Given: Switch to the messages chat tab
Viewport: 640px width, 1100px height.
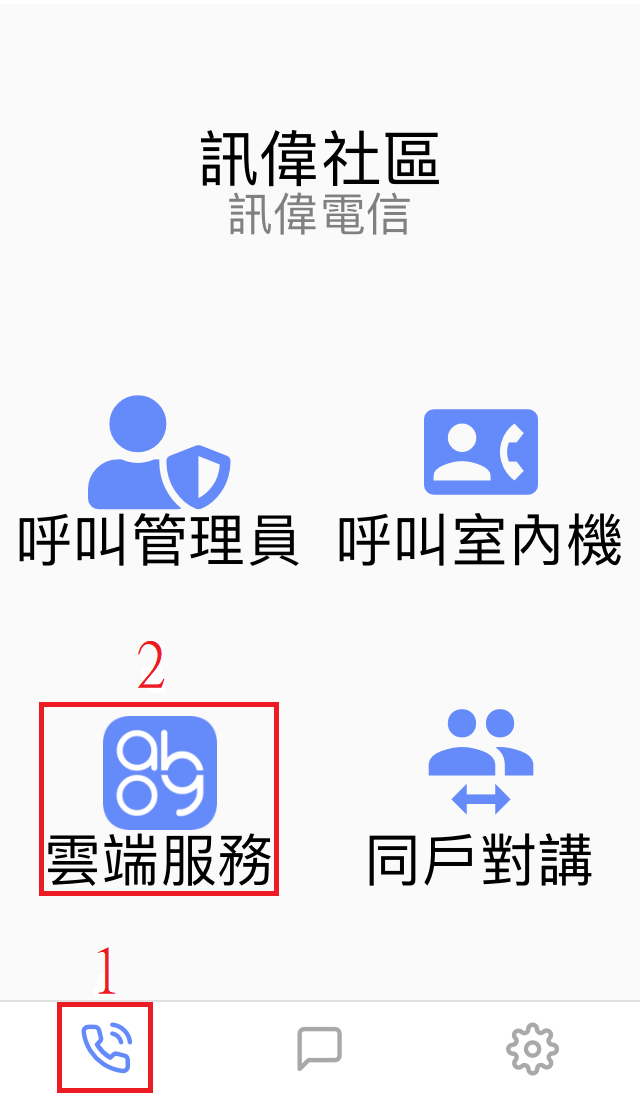Looking at the screenshot, I should point(319,1049).
